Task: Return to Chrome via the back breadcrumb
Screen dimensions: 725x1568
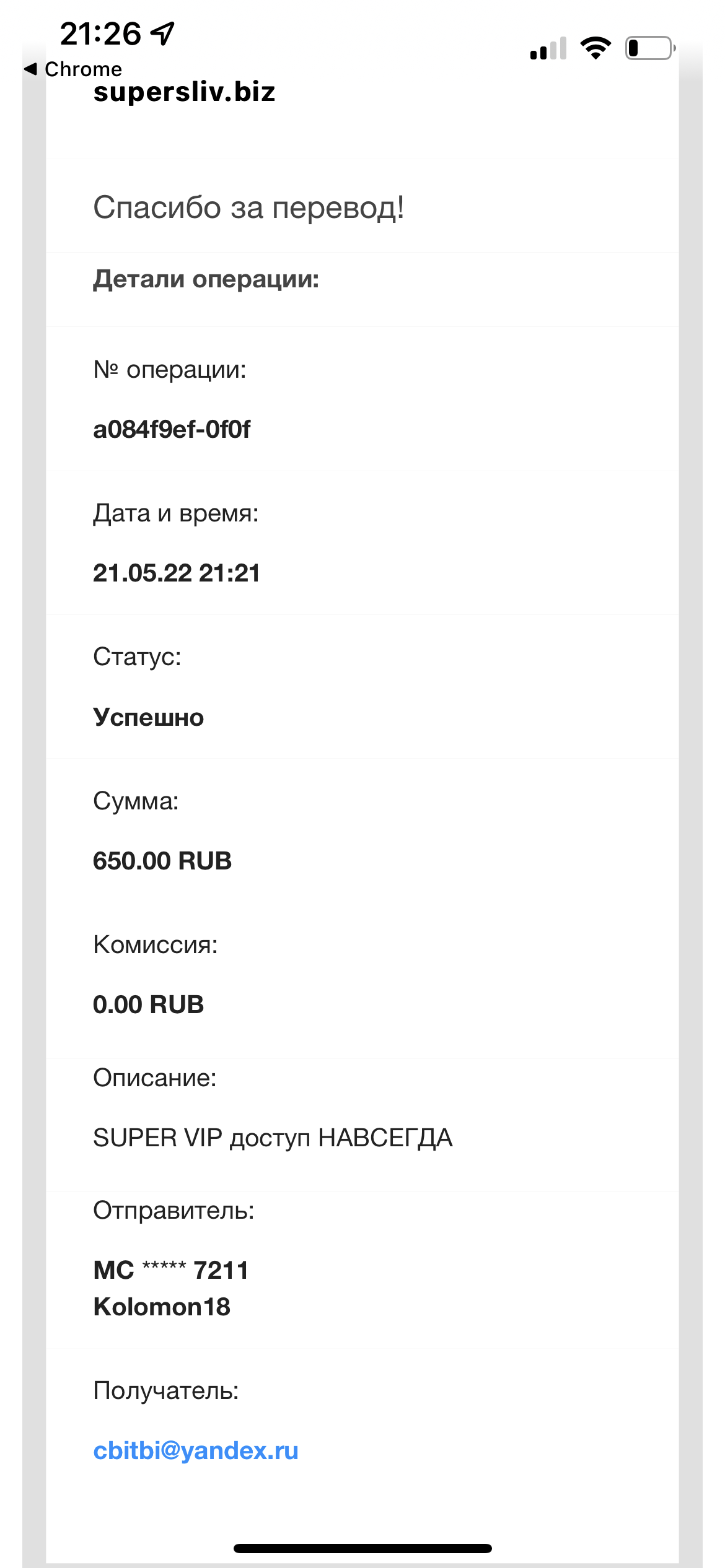Action: click(x=73, y=69)
